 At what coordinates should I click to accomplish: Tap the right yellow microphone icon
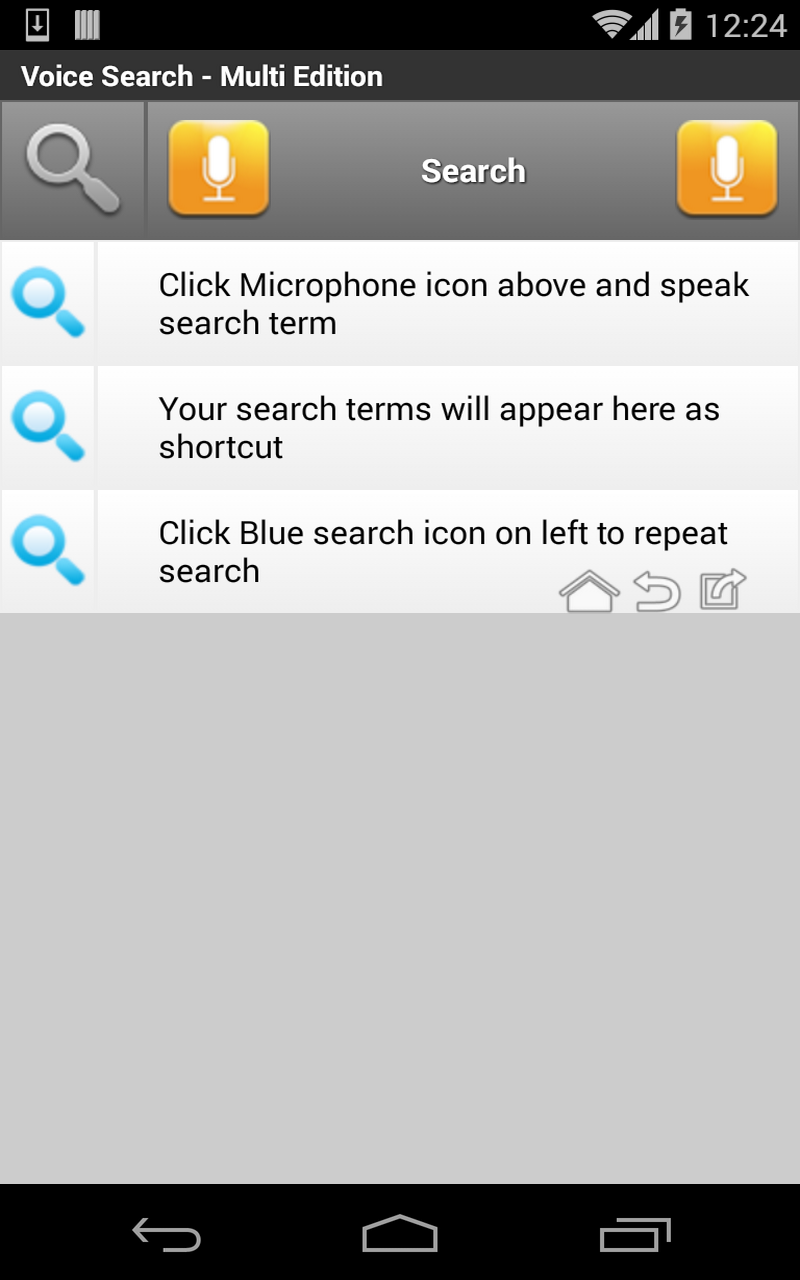pos(727,168)
